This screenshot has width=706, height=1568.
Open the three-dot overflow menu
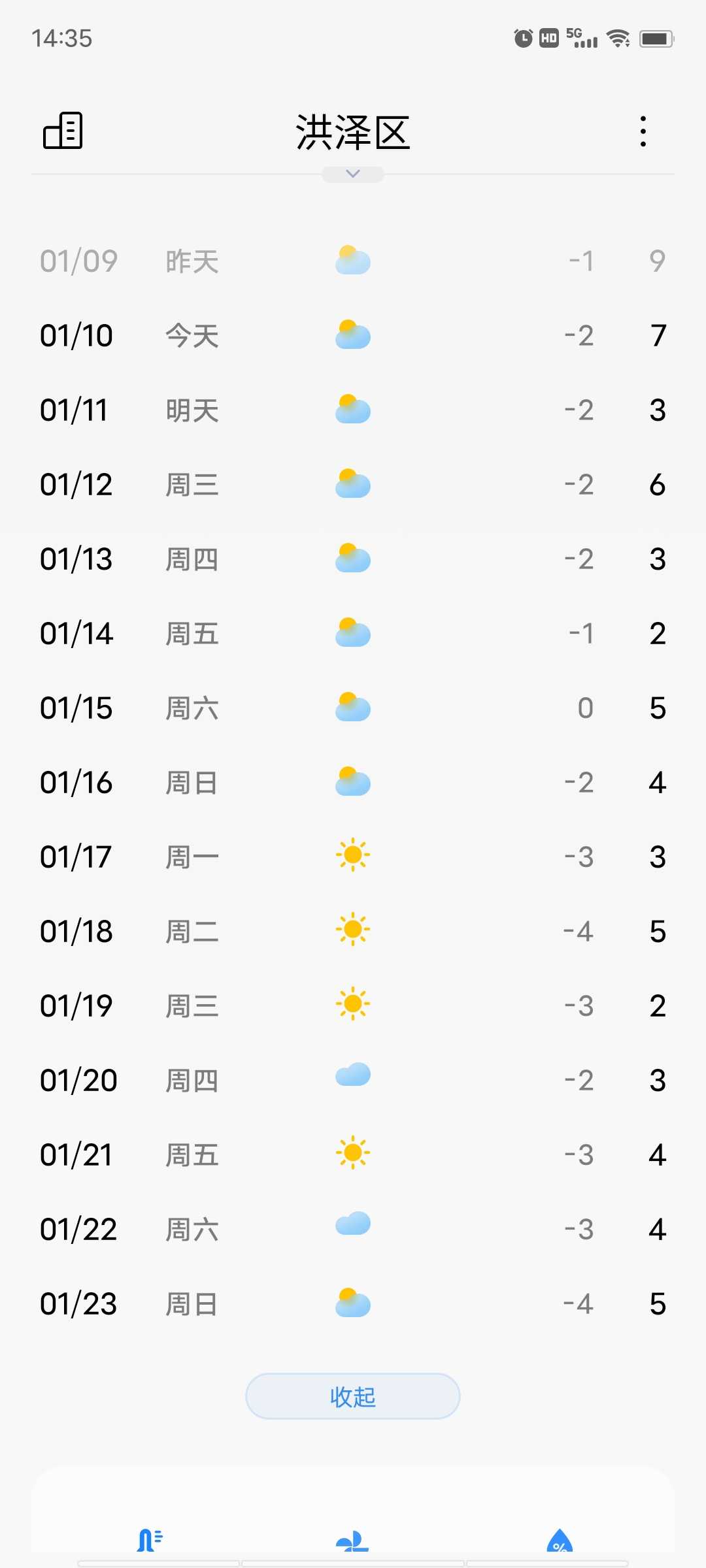pos(643,131)
